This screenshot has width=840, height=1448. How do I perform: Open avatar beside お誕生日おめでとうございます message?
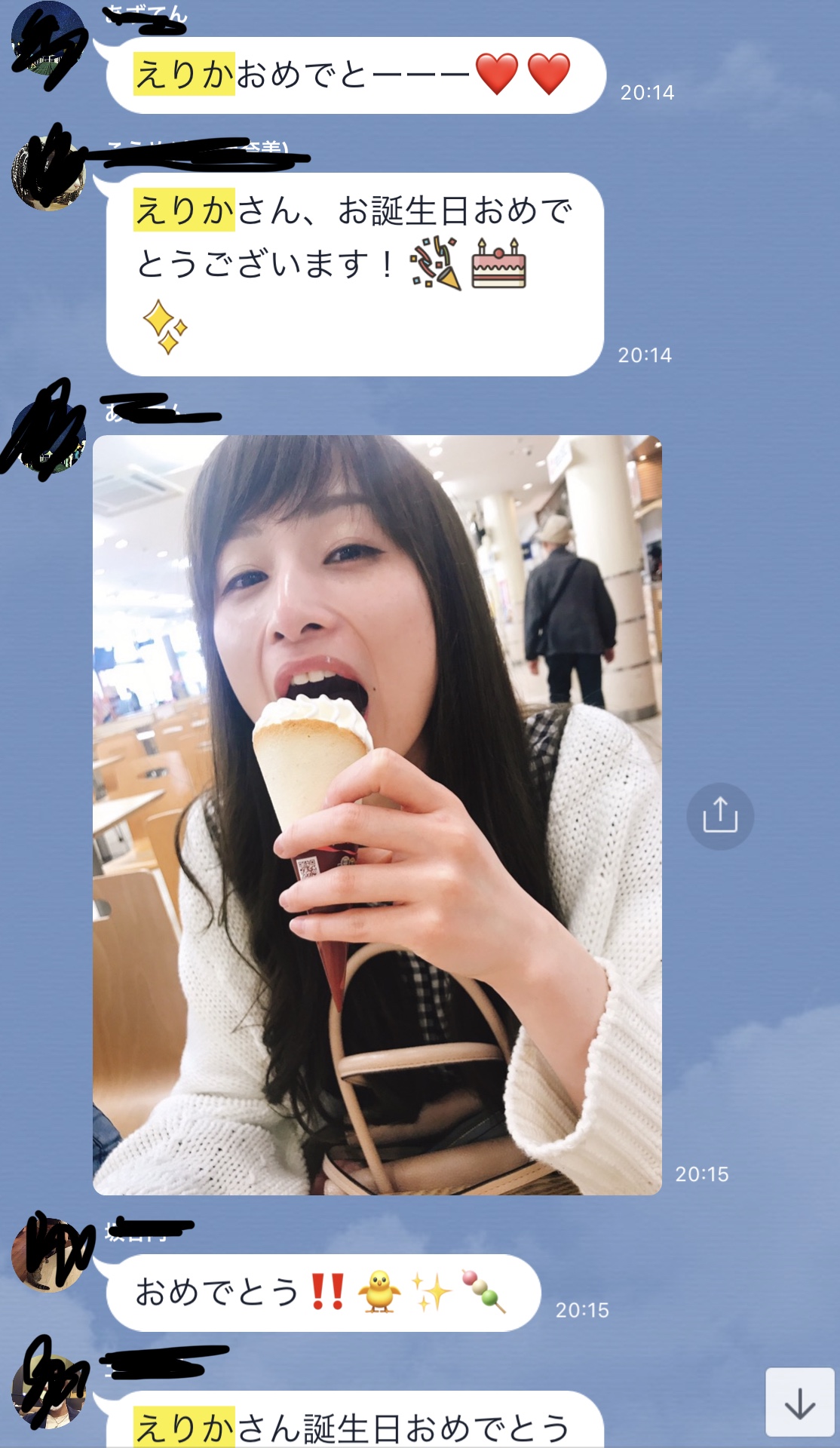coord(48,173)
